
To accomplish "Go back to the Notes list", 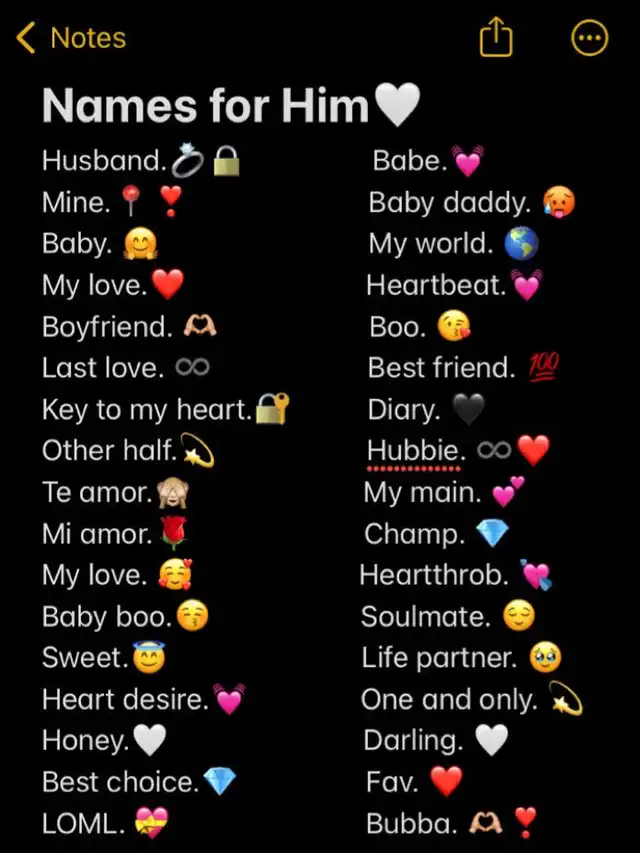I will click(71, 38).
